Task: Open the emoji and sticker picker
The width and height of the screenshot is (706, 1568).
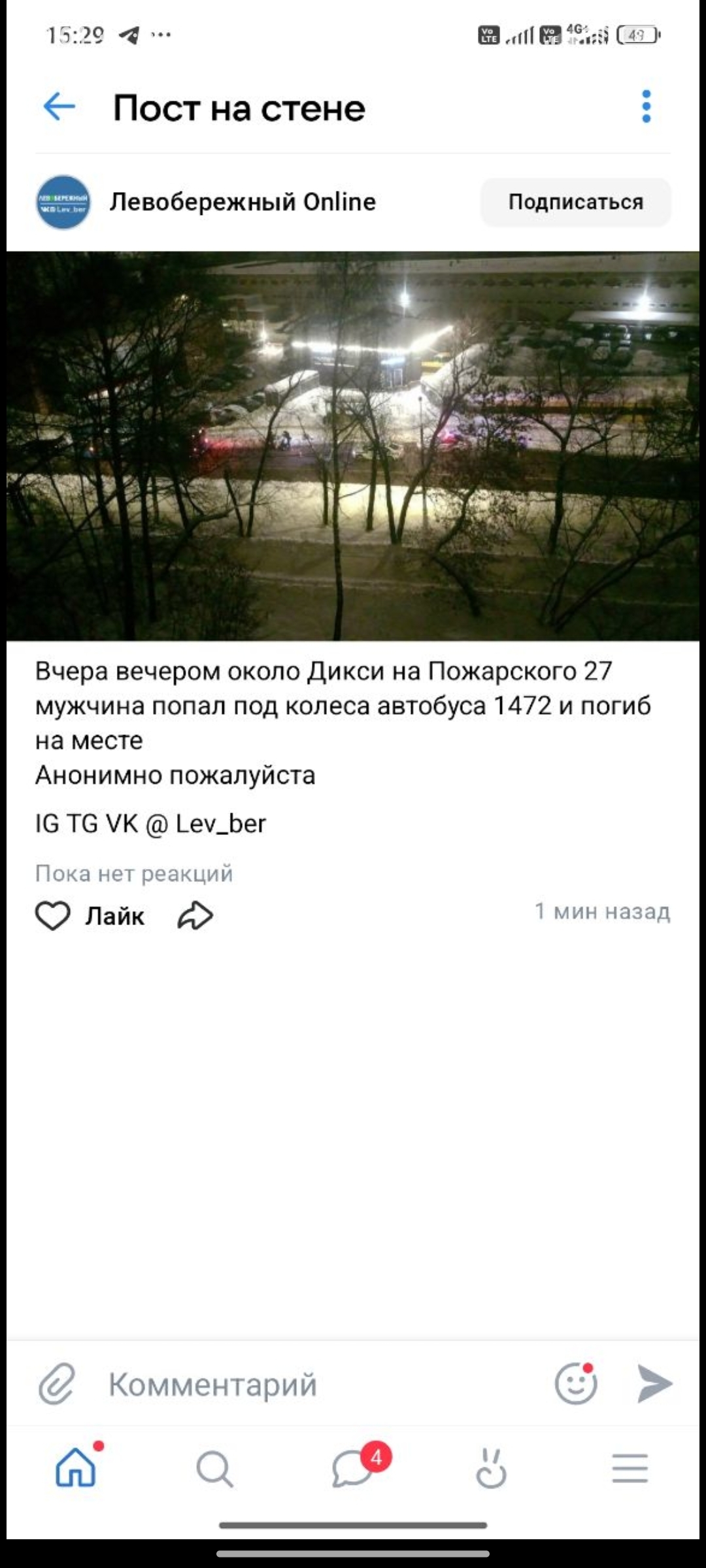Action: pyautogui.click(x=575, y=1383)
